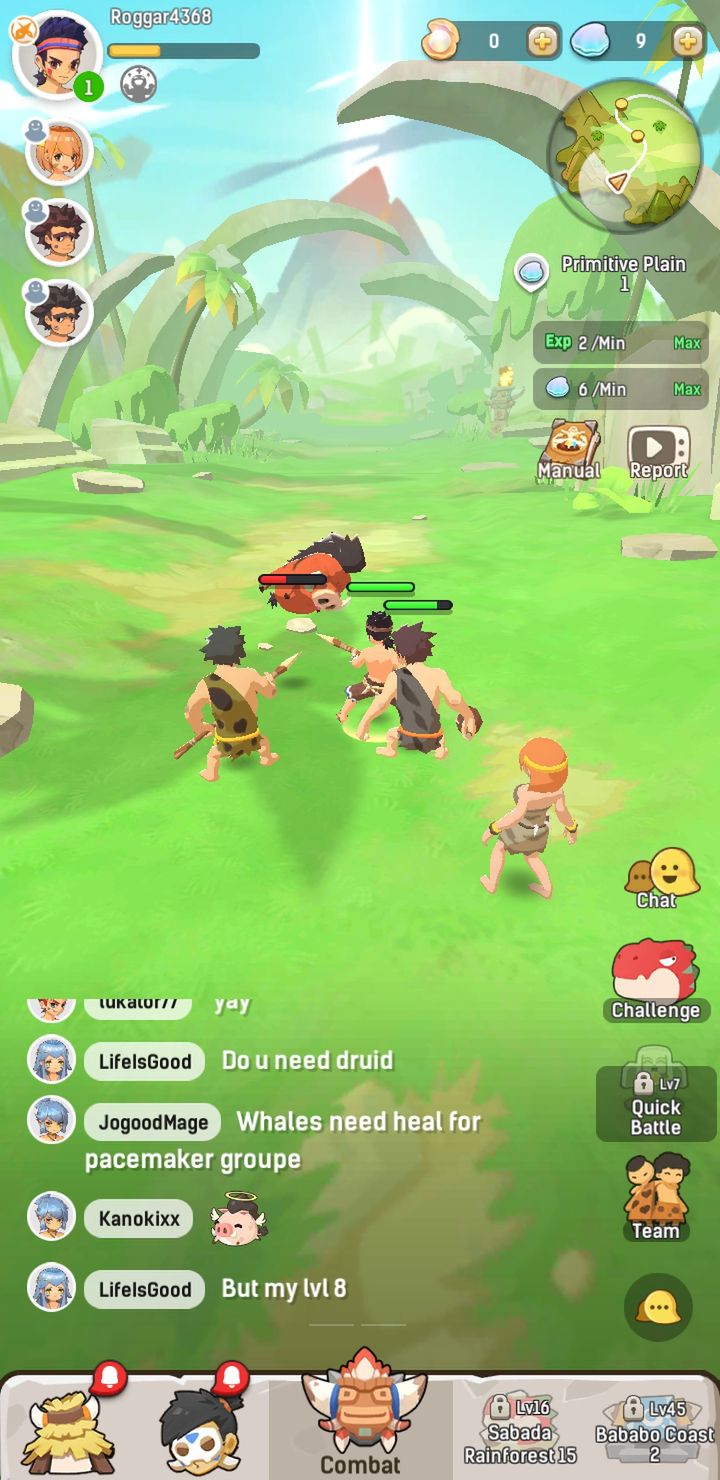Select the locked Bababo Coast 2 stage
The image size is (720, 1480).
(654, 1430)
